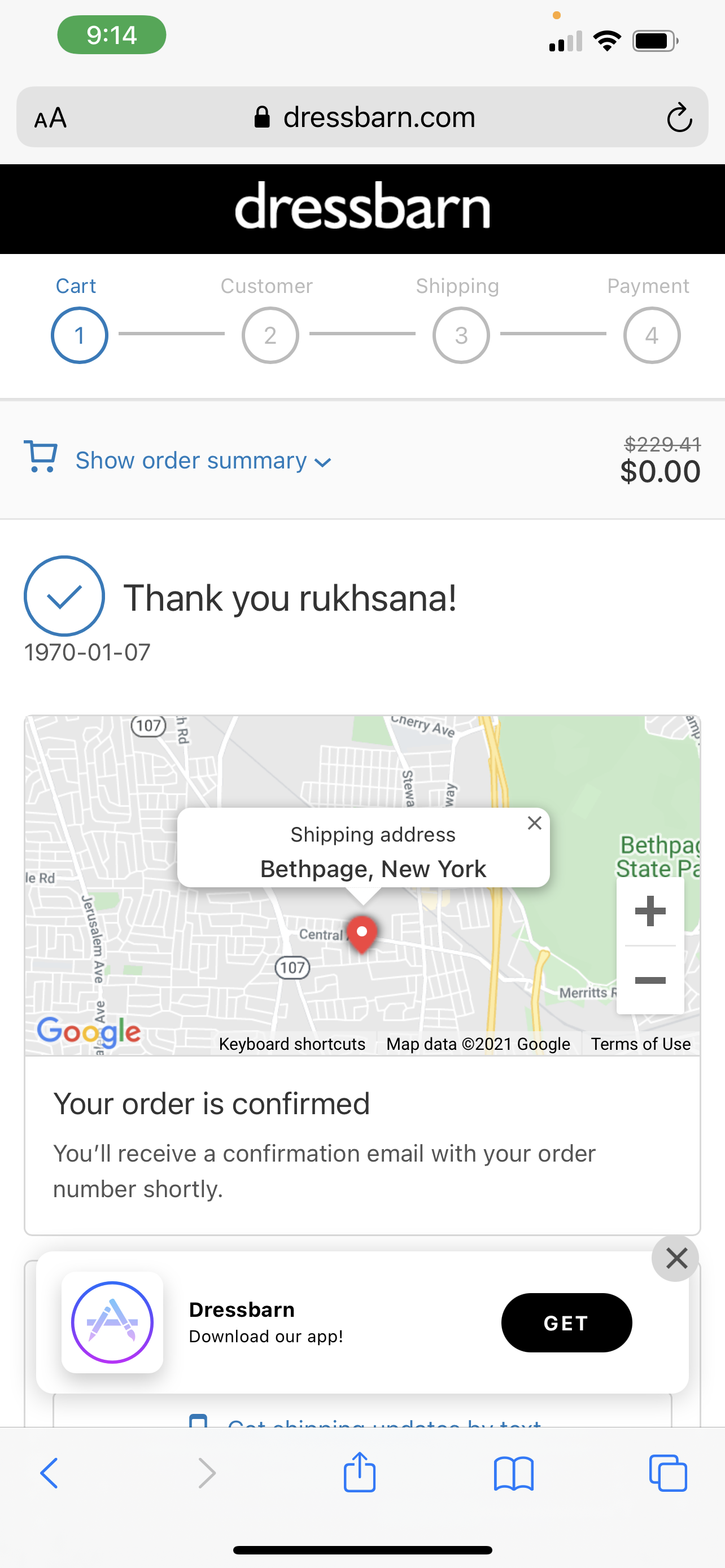
Task: Open Safari bookmarks
Action: (514, 1473)
